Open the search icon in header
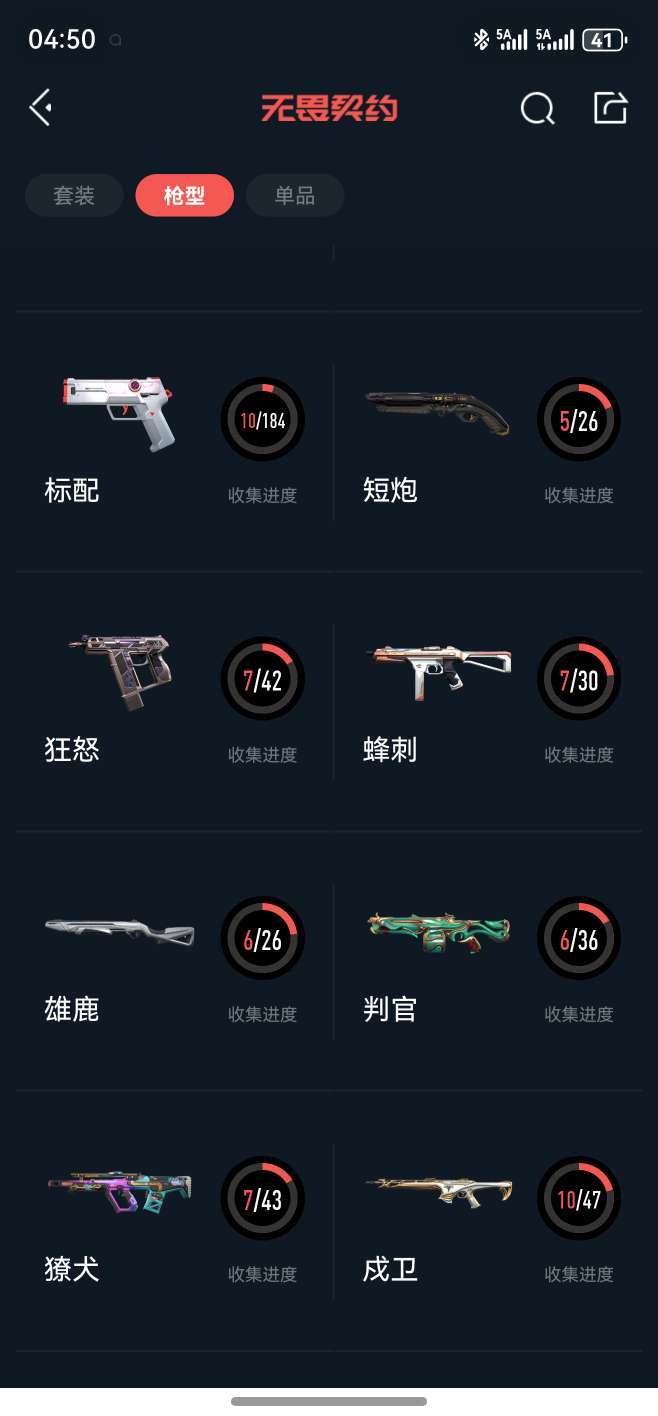This screenshot has height=1416, width=658. (x=537, y=107)
